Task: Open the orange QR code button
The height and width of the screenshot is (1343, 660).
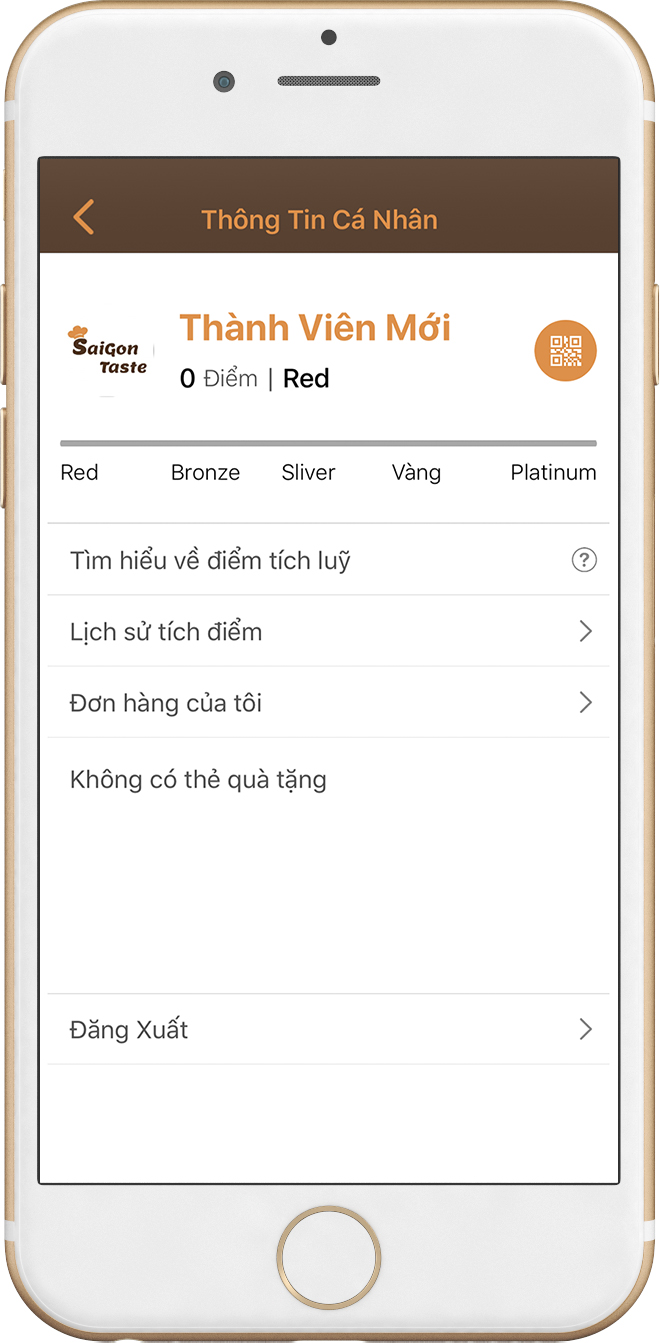Action: [566, 351]
